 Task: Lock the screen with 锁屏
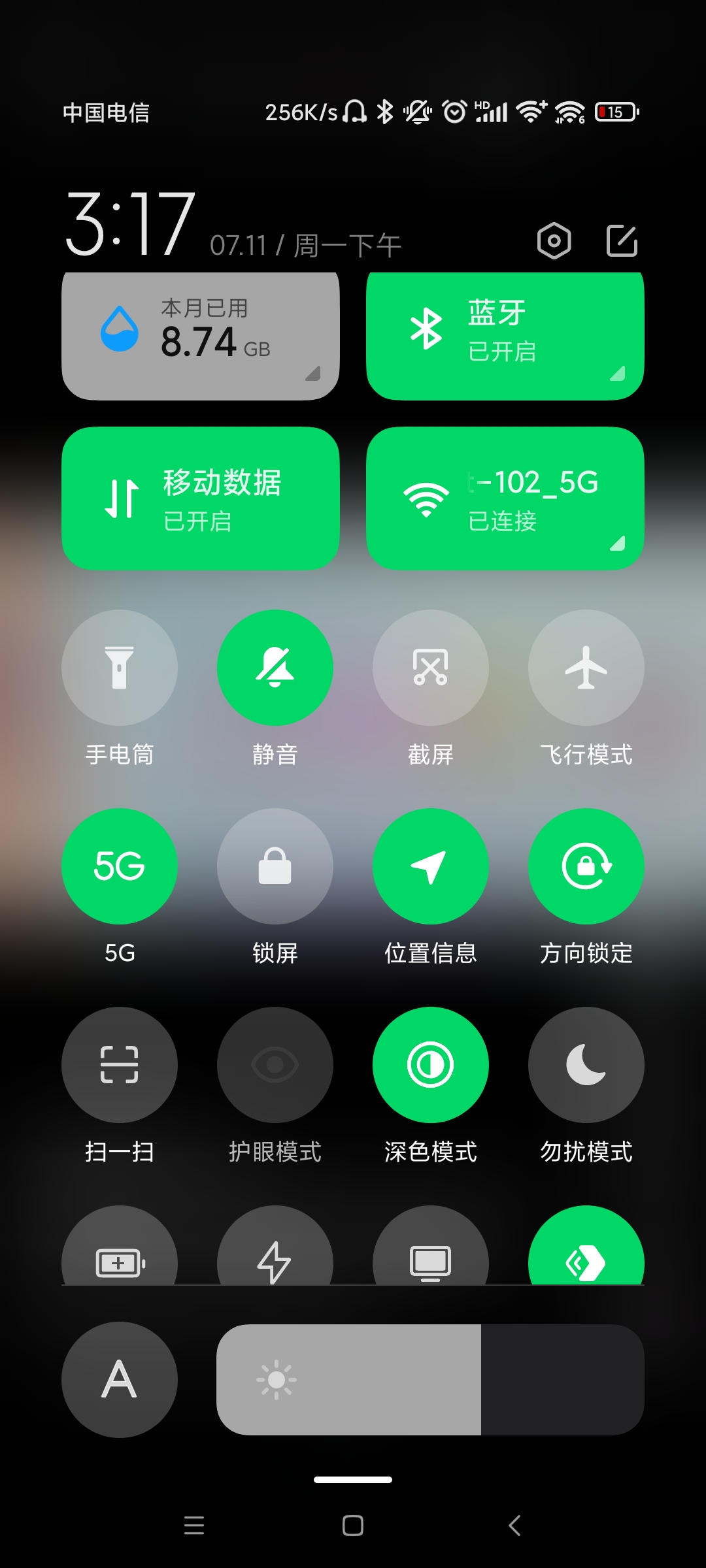pos(275,866)
